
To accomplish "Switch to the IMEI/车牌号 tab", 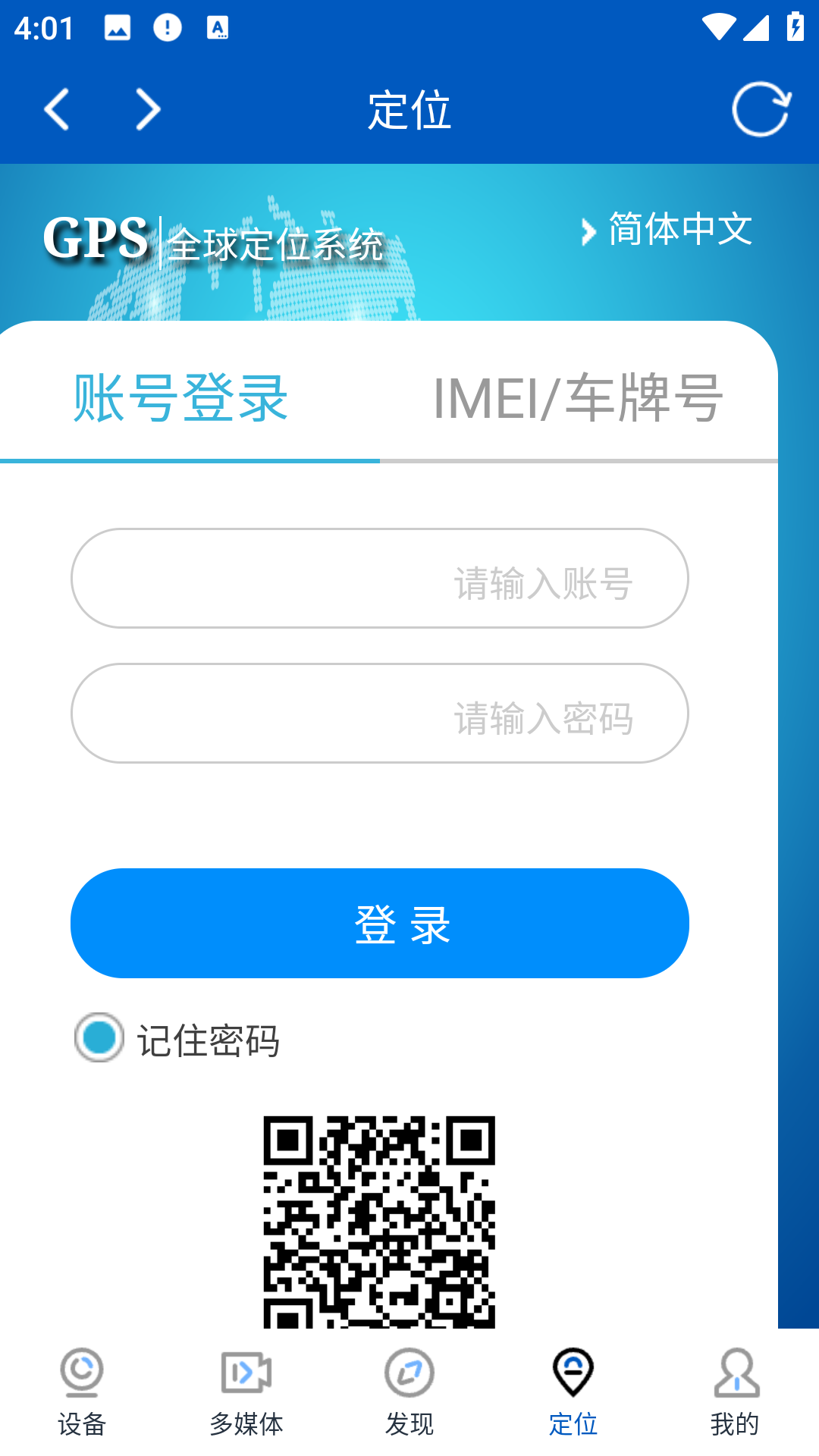I will [578, 397].
